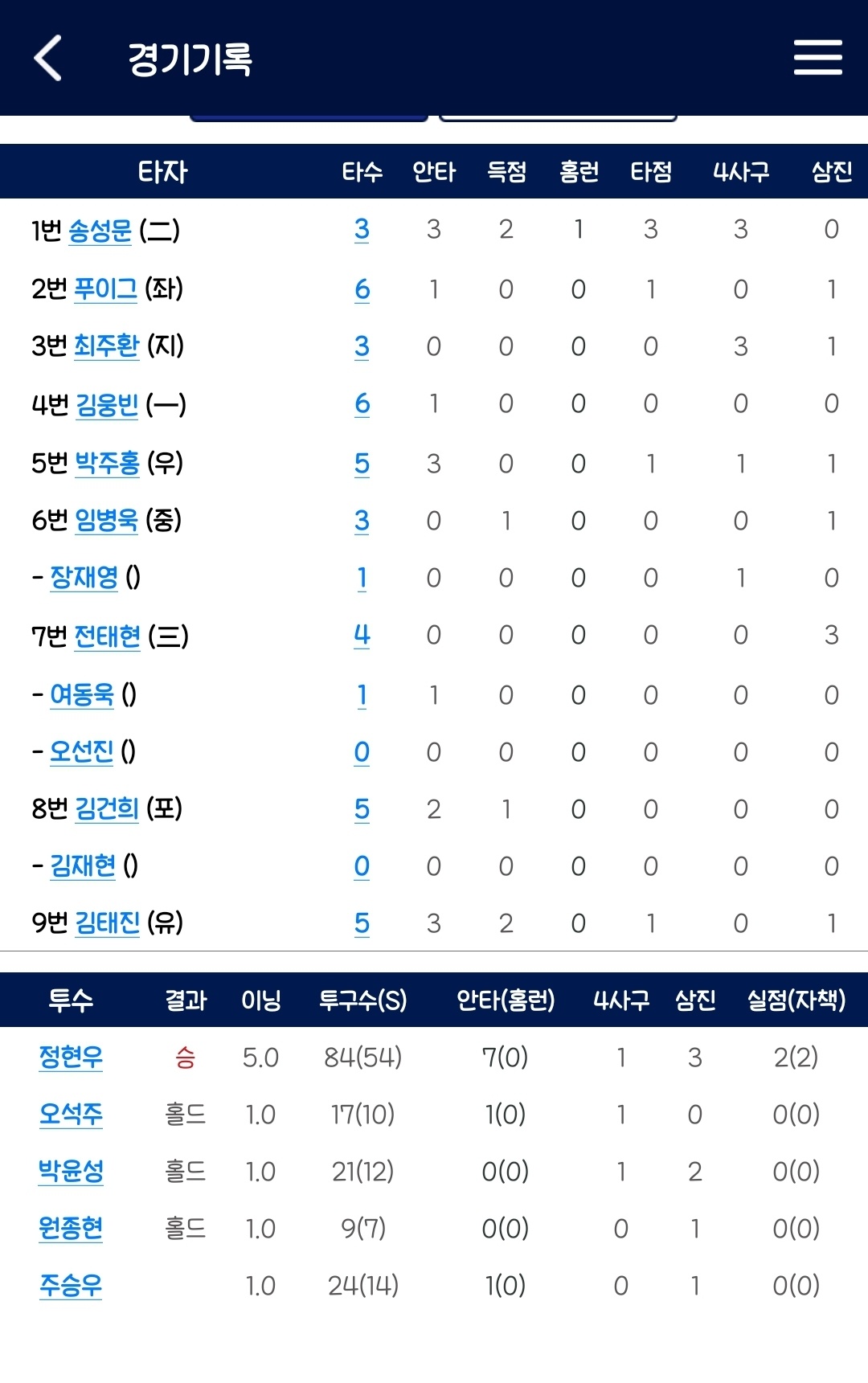Open the hamburger menu
Screen dimensions: 868x1383
click(x=817, y=58)
